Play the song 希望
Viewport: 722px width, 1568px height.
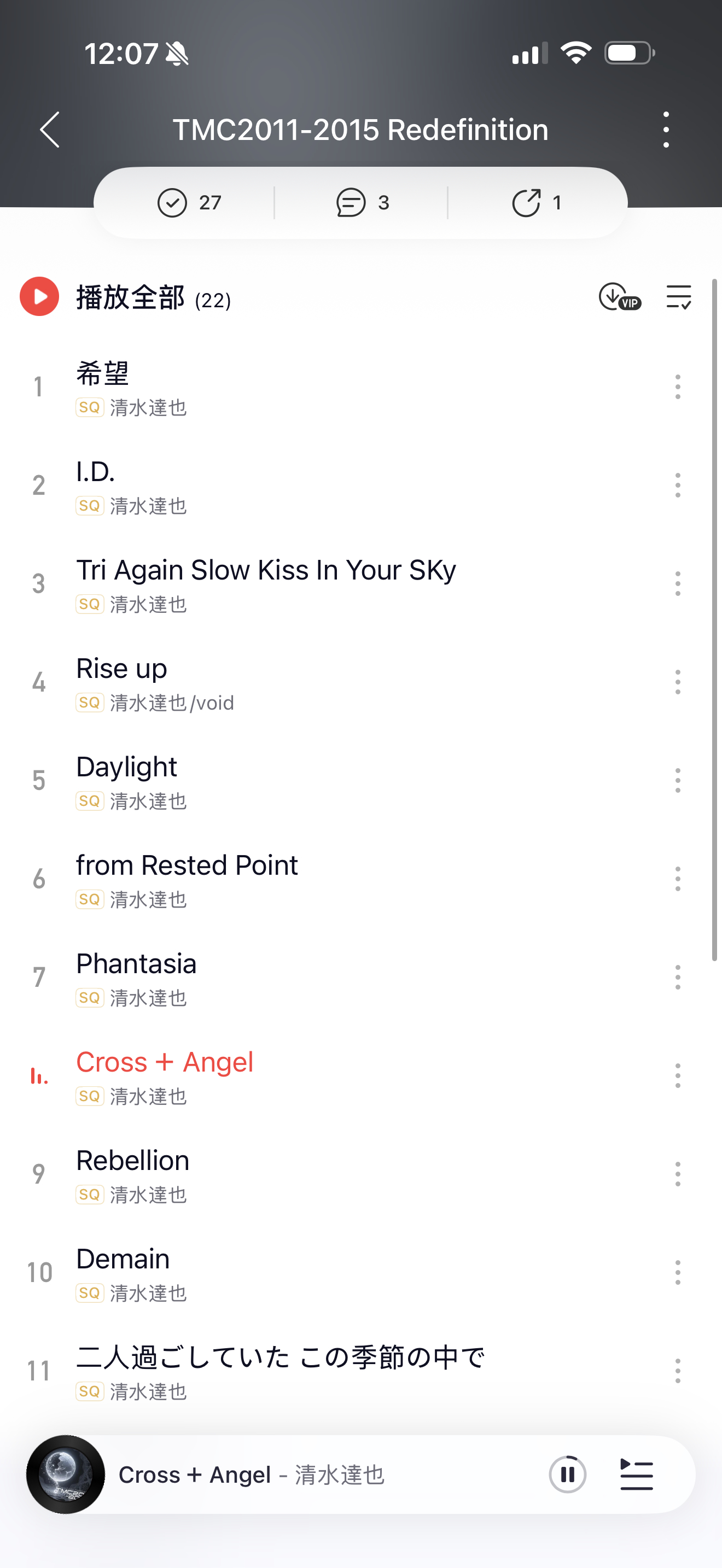point(243,387)
